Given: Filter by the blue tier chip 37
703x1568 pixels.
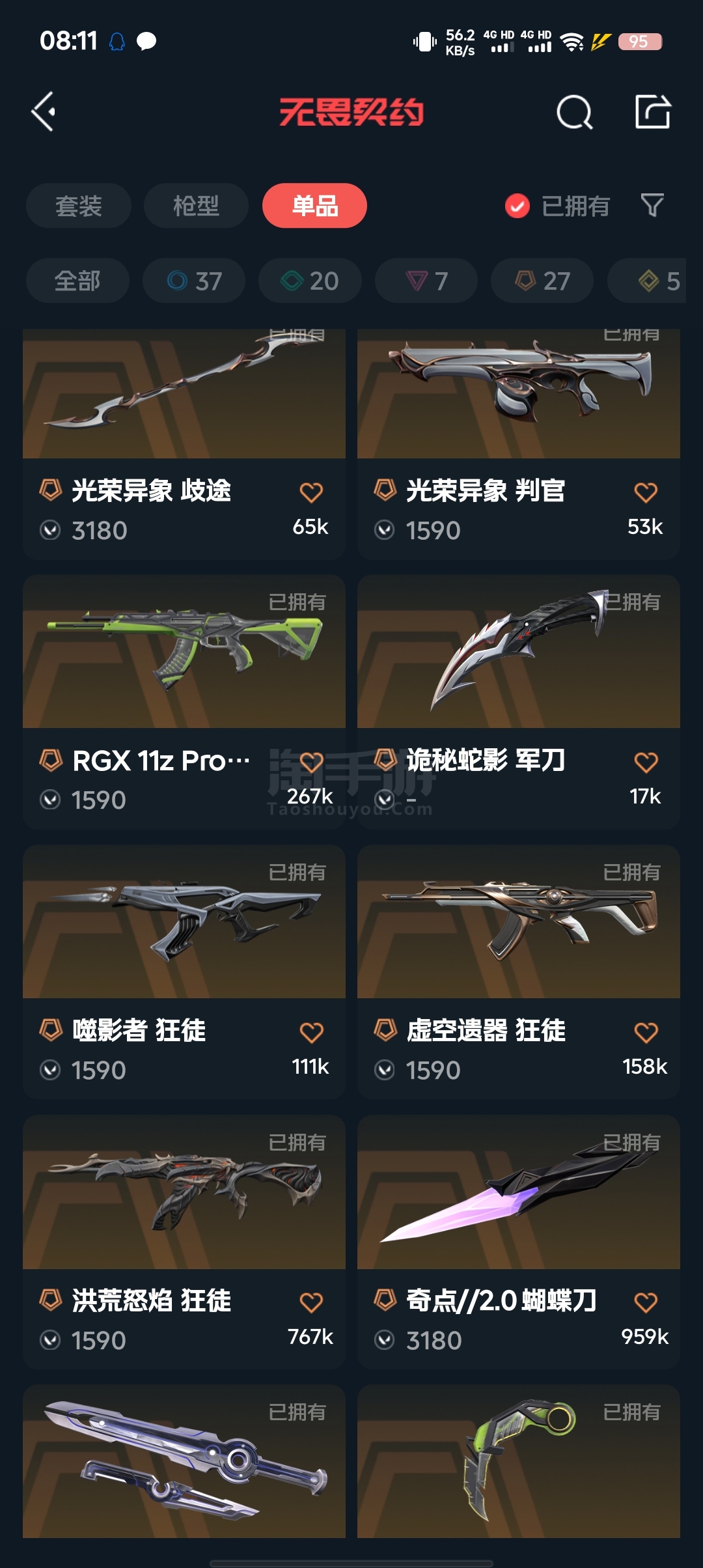Looking at the screenshot, I should click(194, 281).
